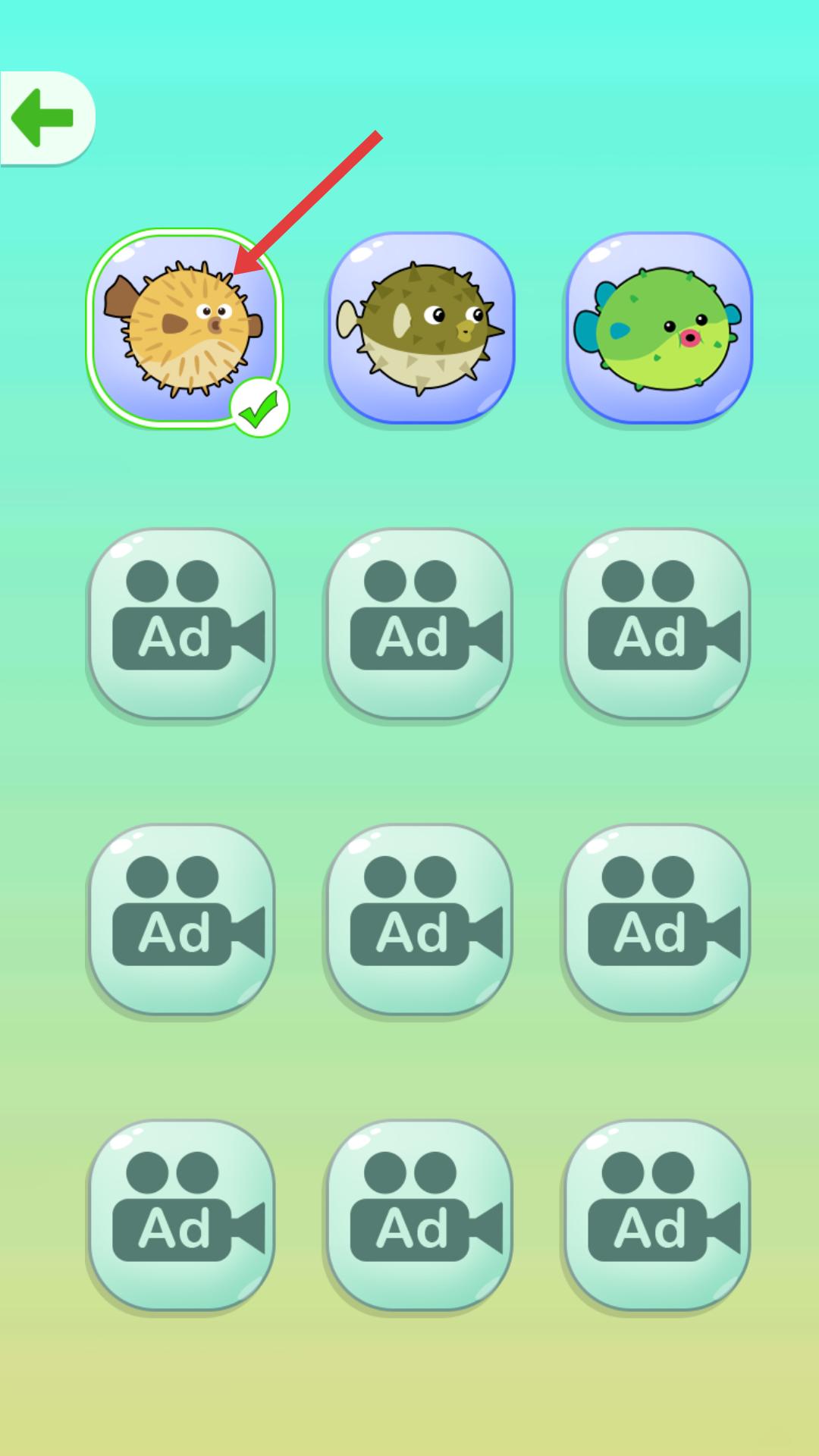
Task: Go back using the green arrow
Action: (x=44, y=118)
